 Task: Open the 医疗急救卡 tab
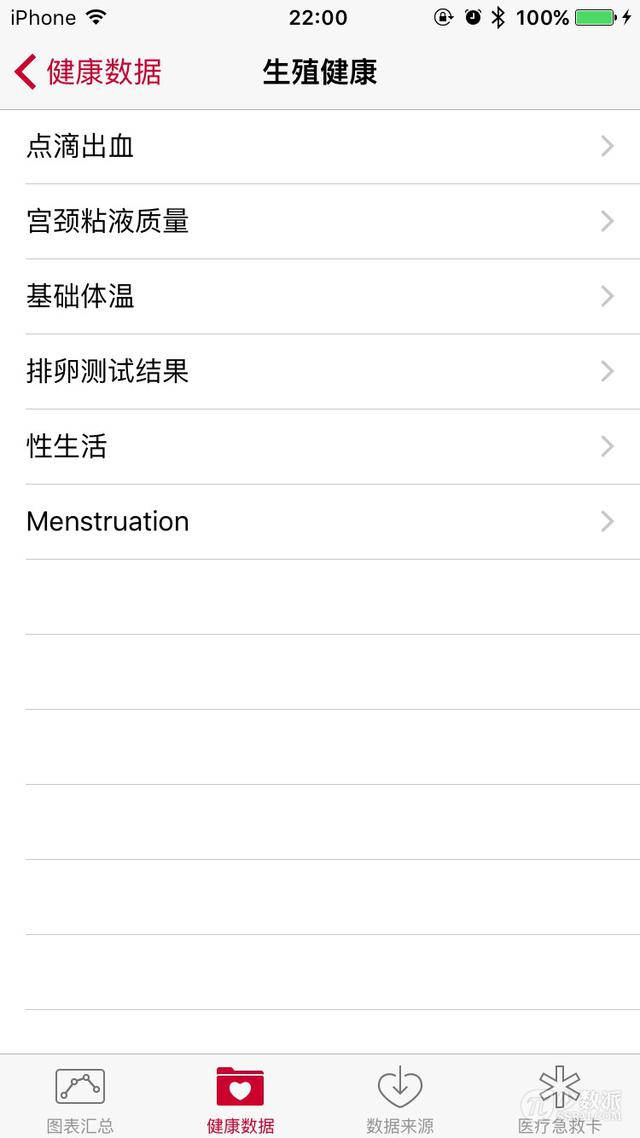click(559, 1097)
